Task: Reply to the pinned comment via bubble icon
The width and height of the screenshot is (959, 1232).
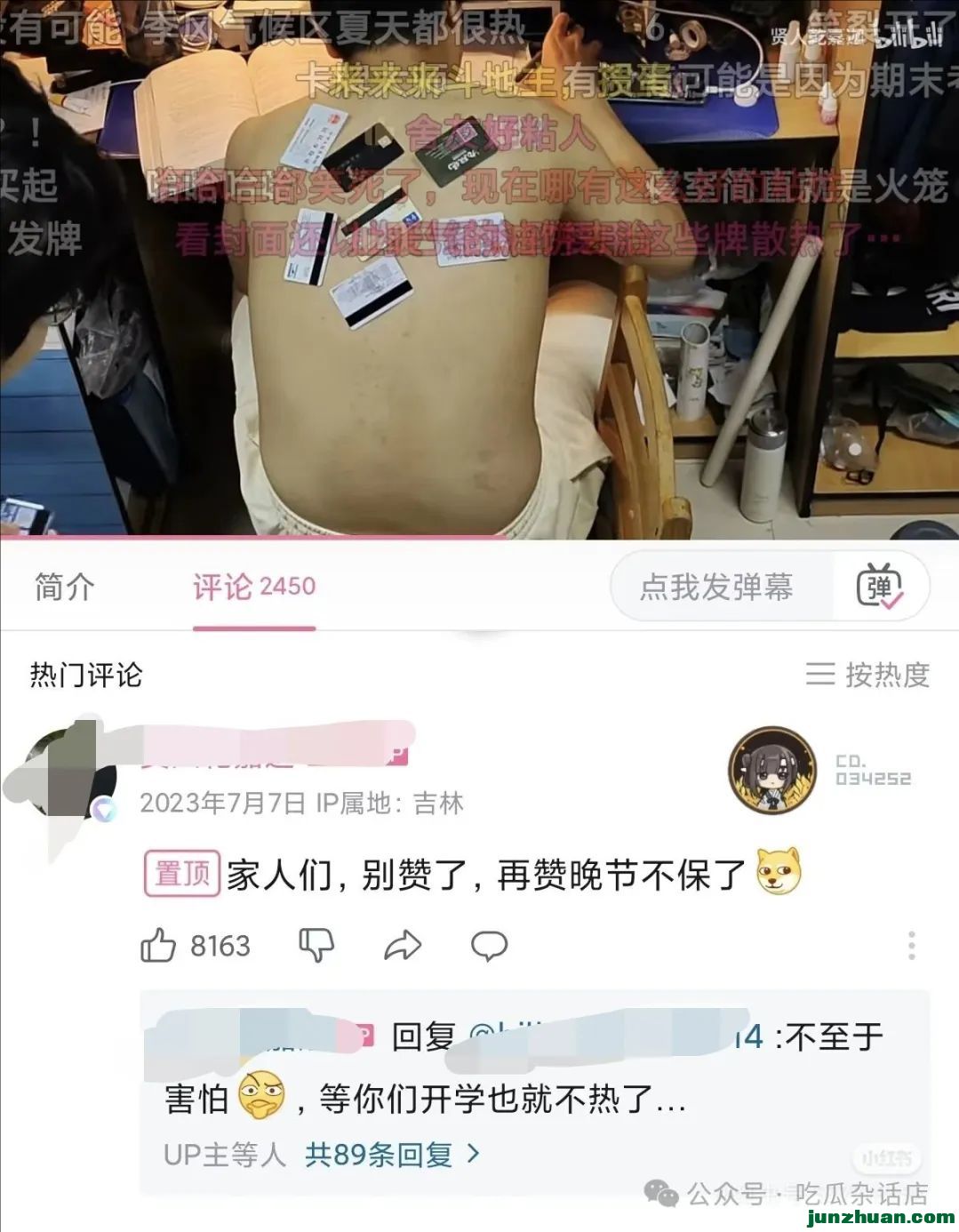Action: pyautogui.click(x=489, y=946)
